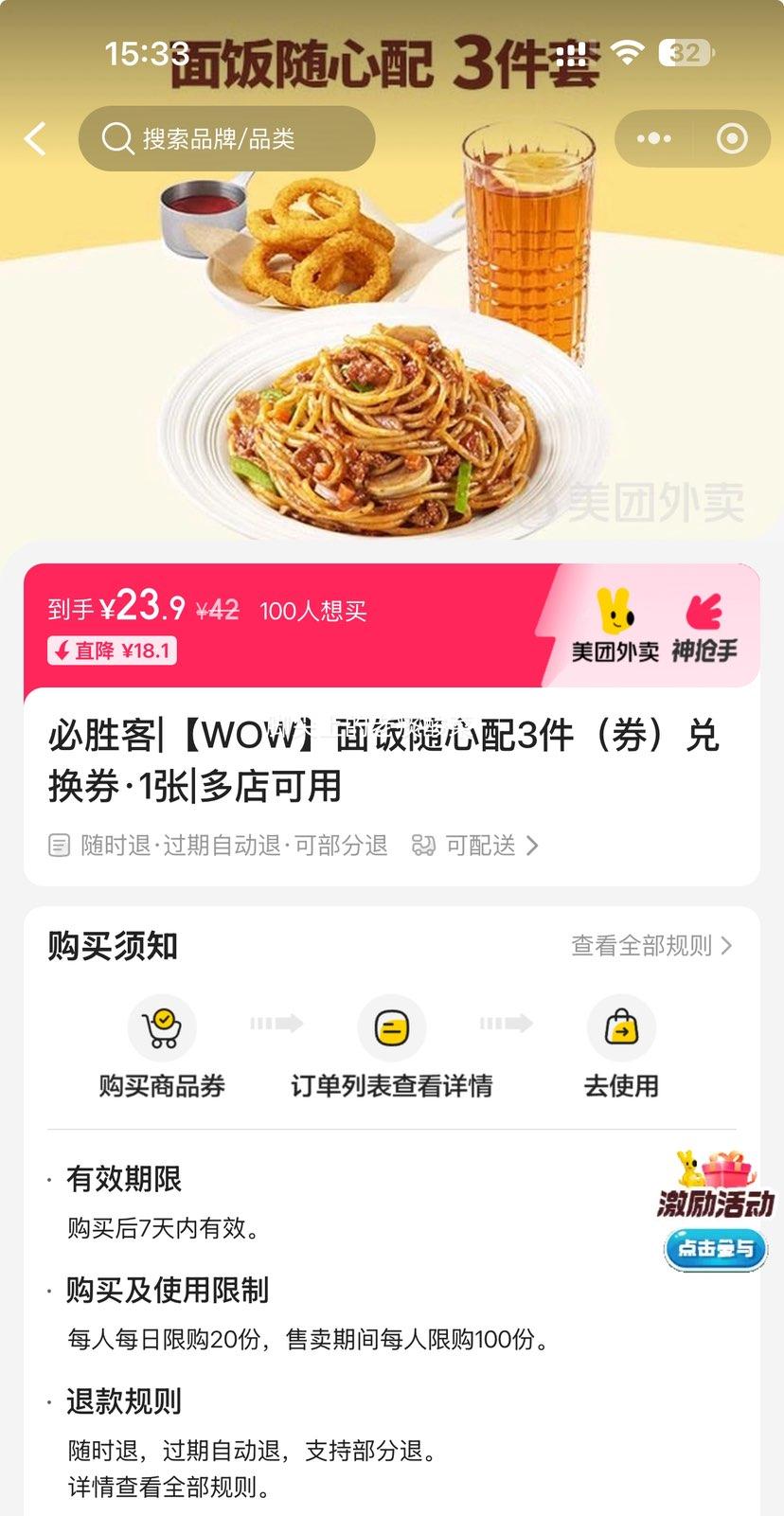Viewport: 784px width, 1516px height.
Task: Open the search 品牌/品类 field
Action: pyautogui.click(x=227, y=138)
